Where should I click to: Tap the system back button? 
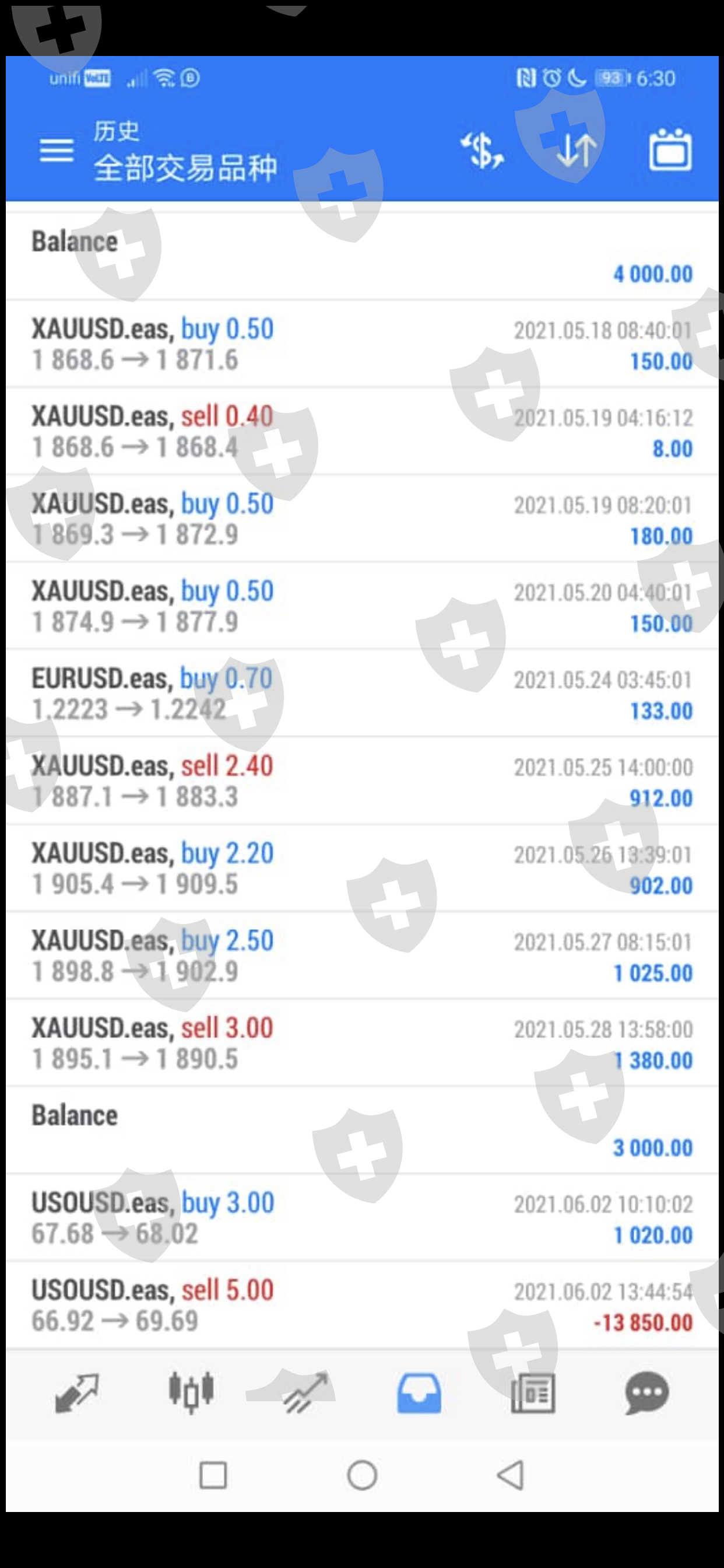(x=511, y=1475)
